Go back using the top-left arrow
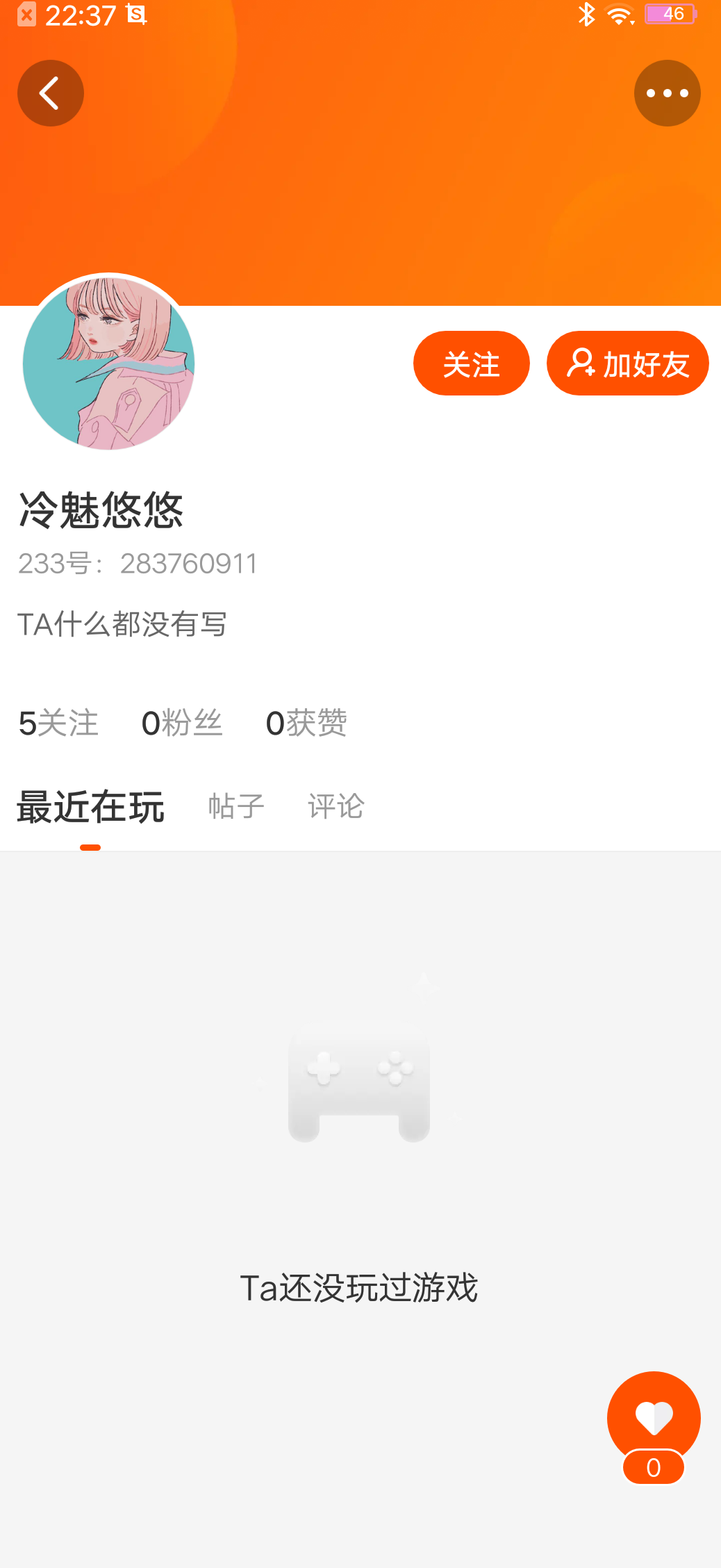721x1568 pixels. coord(51,93)
